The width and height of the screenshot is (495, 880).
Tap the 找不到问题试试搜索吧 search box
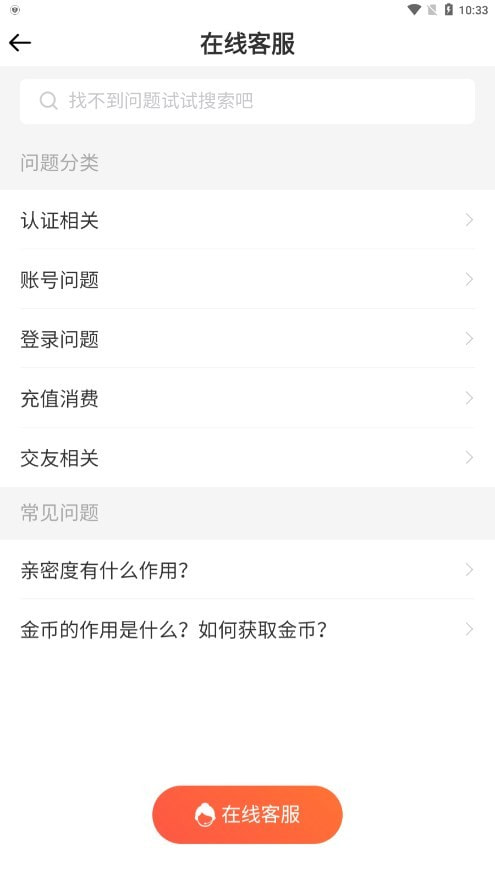click(248, 101)
